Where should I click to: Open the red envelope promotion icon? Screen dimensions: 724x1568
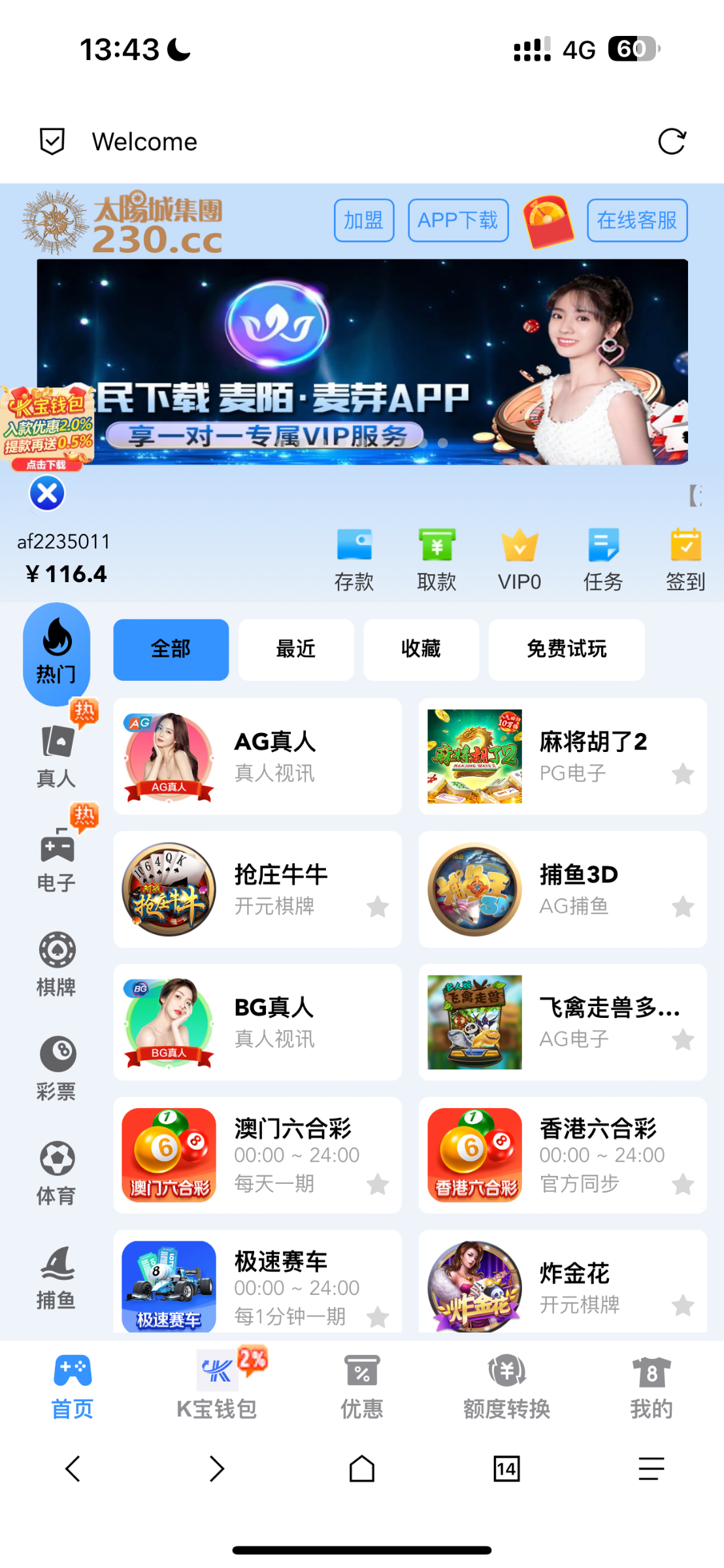pyautogui.click(x=548, y=222)
